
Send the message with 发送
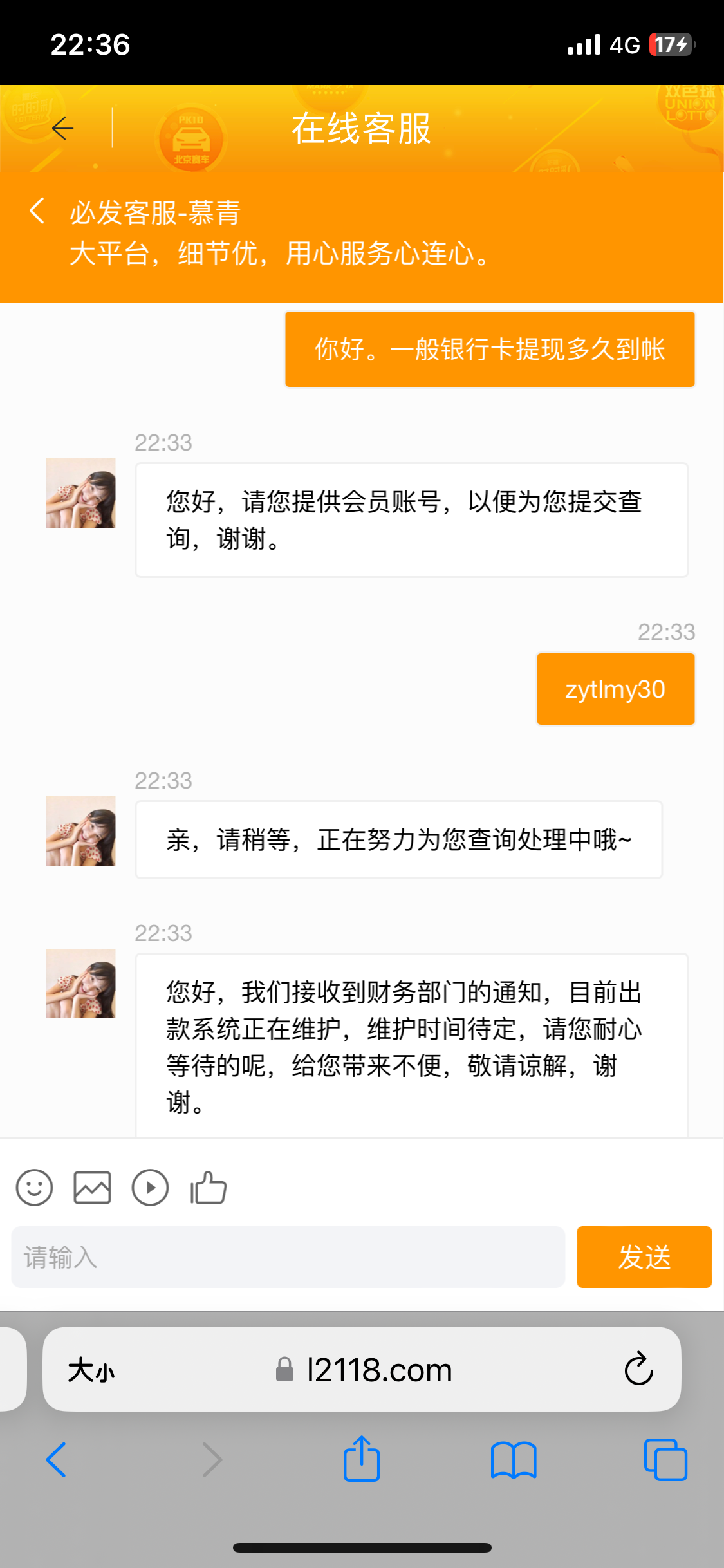click(x=644, y=1256)
